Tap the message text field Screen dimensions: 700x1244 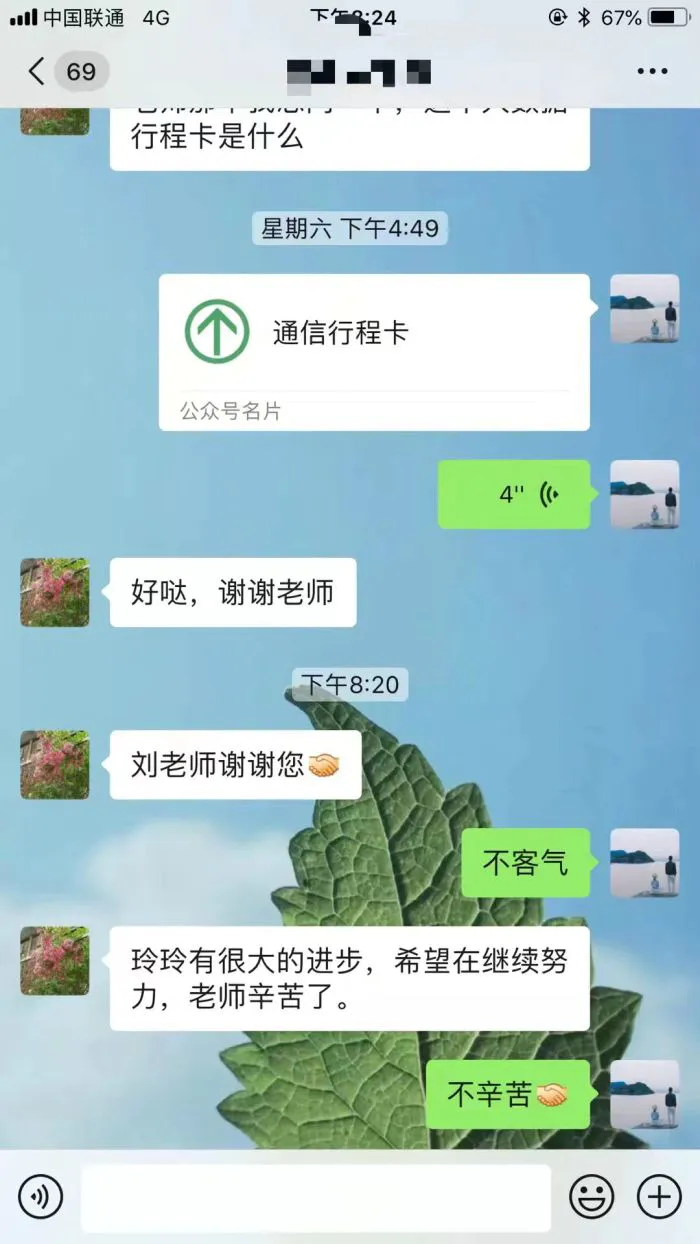[x=315, y=1197]
